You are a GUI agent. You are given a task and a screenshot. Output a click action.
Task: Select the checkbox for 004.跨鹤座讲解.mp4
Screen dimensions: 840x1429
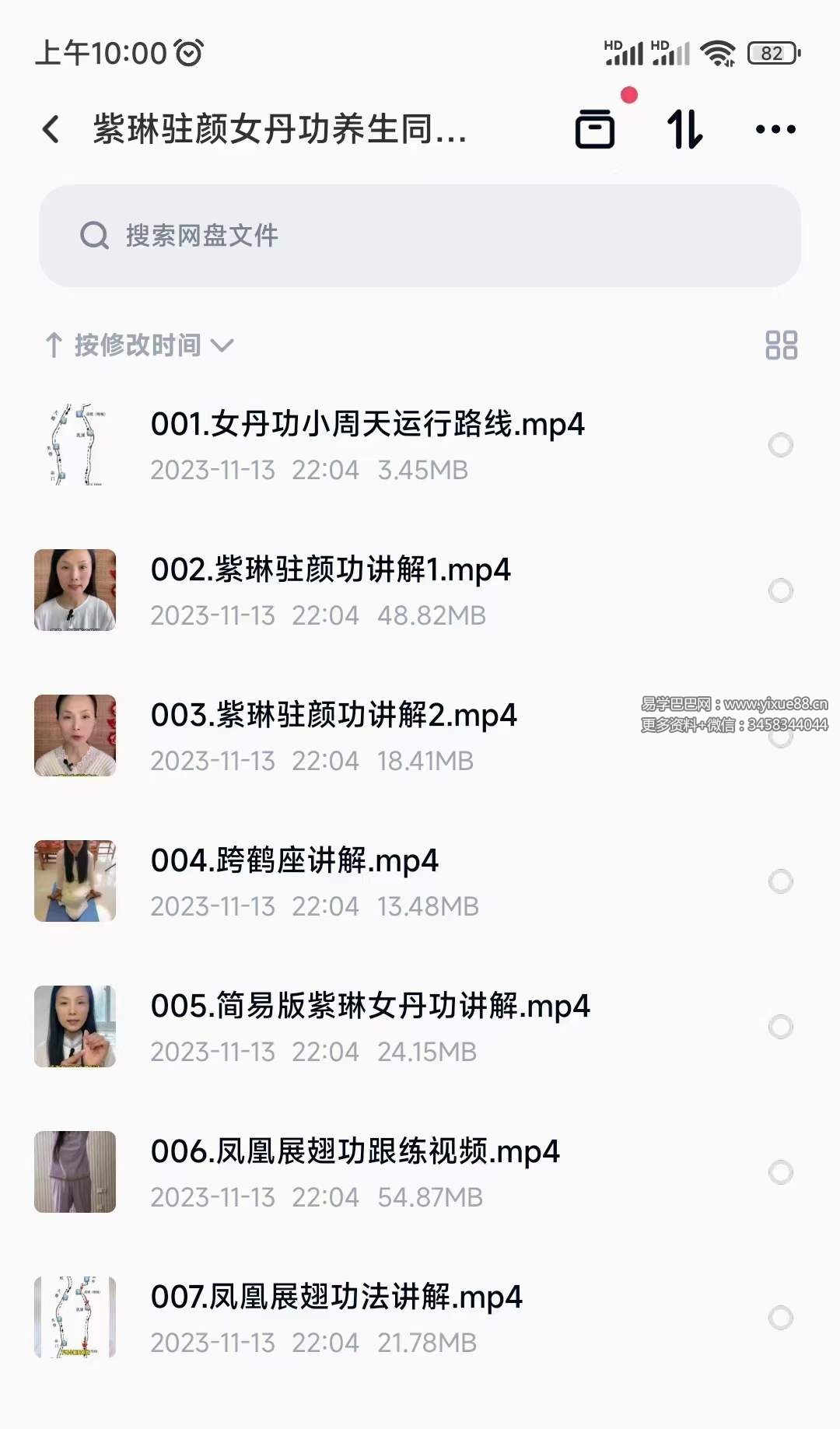click(780, 881)
